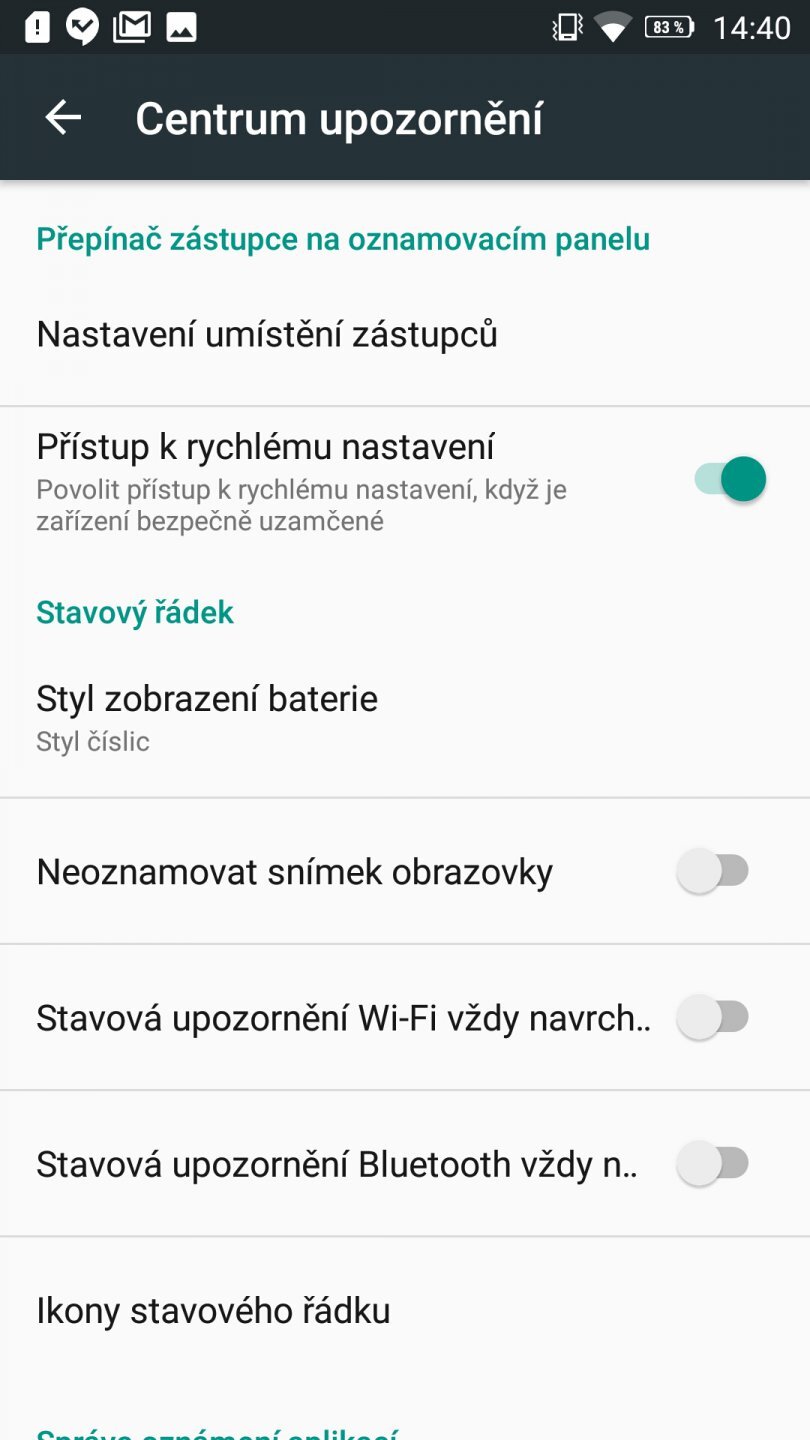Enable 'Neoznamovat snímek obrazovky'
The height and width of the screenshot is (1440, 810).
coord(713,871)
